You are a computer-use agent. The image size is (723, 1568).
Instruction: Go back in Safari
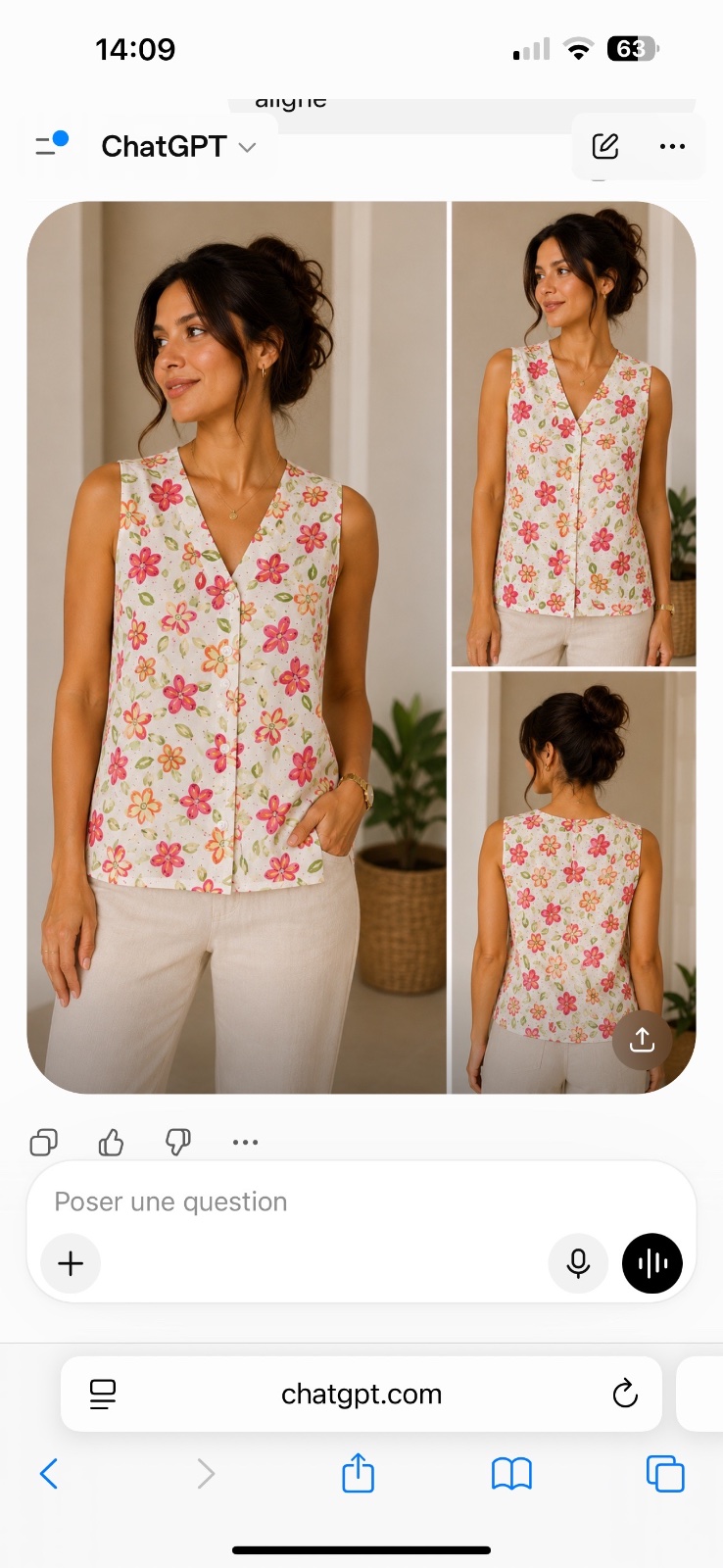click(49, 1473)
